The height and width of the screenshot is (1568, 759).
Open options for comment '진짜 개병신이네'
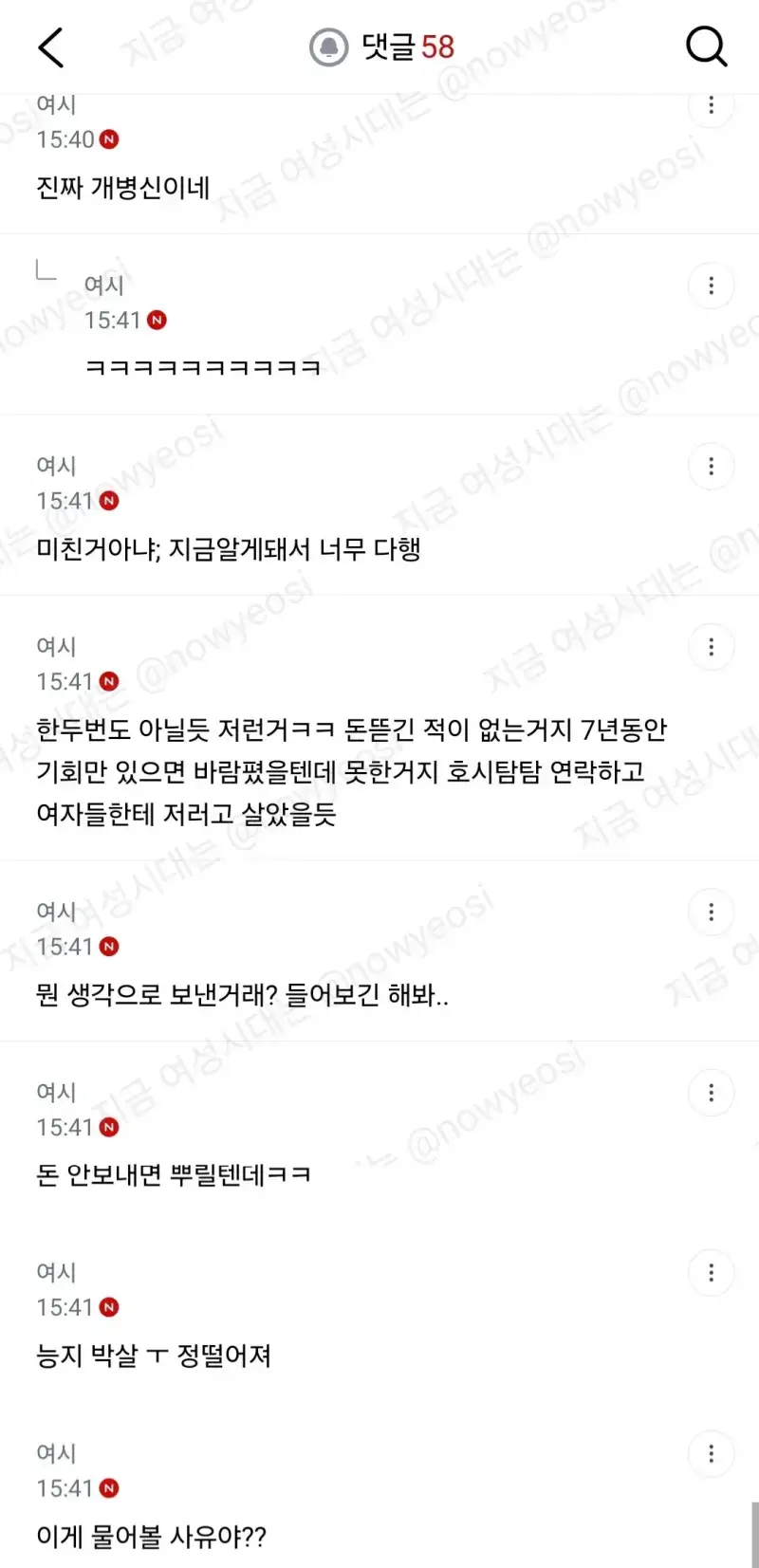coord(712,105)
